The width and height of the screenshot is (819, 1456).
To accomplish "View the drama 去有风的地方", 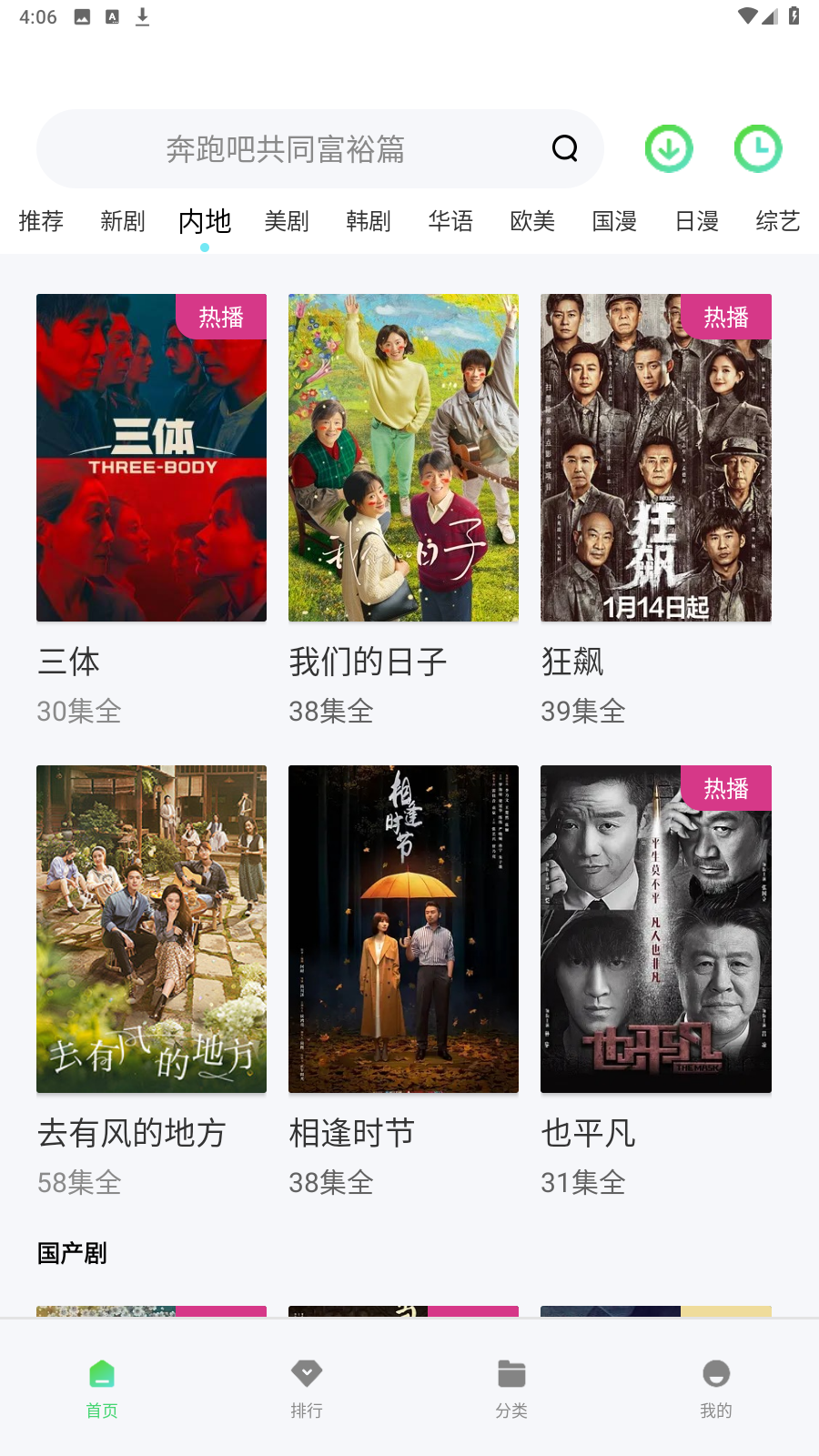I will (x=151, y=929).
